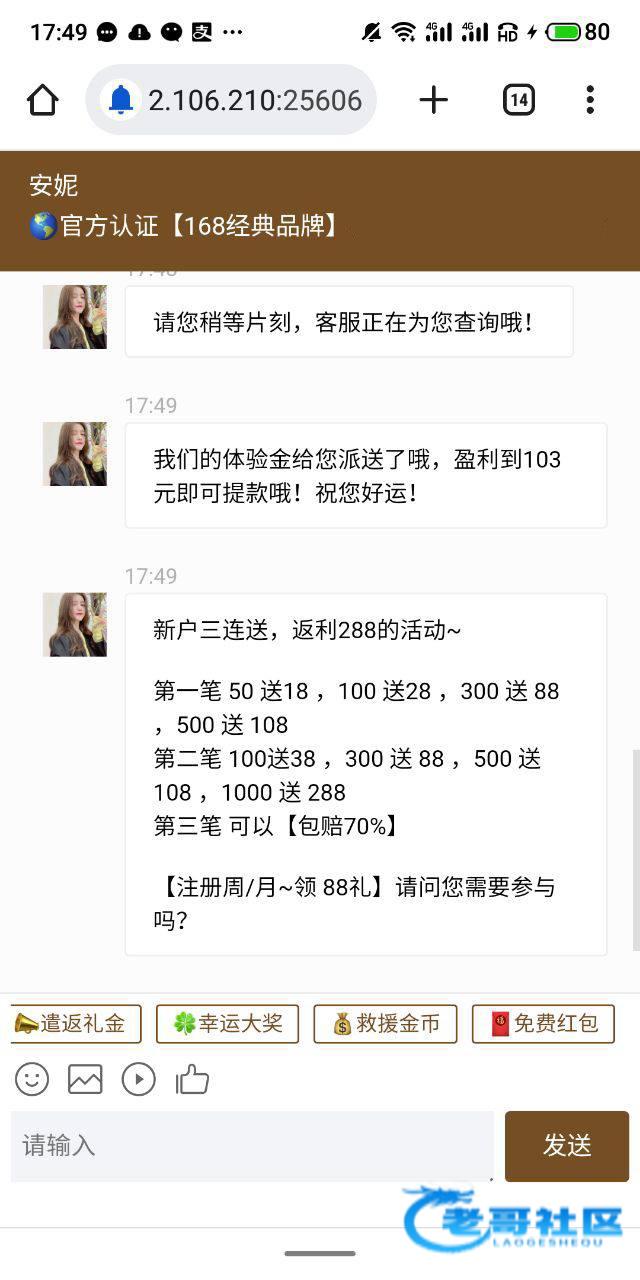Open a new browser tab
Viewport: 640px width, 1280px height.
[433, 100]
